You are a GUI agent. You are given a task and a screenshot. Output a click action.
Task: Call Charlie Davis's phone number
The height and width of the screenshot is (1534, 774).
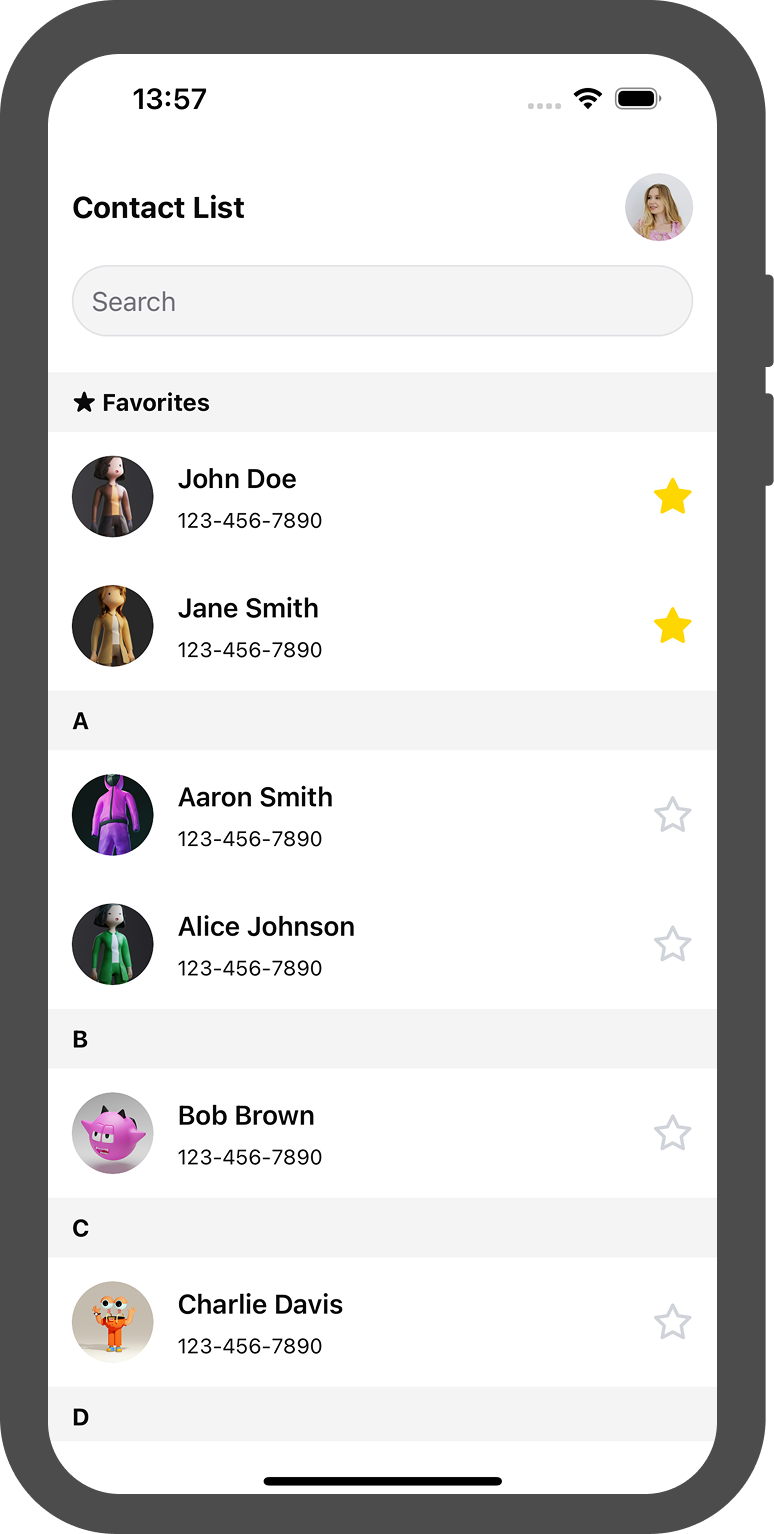[249, 1346]
